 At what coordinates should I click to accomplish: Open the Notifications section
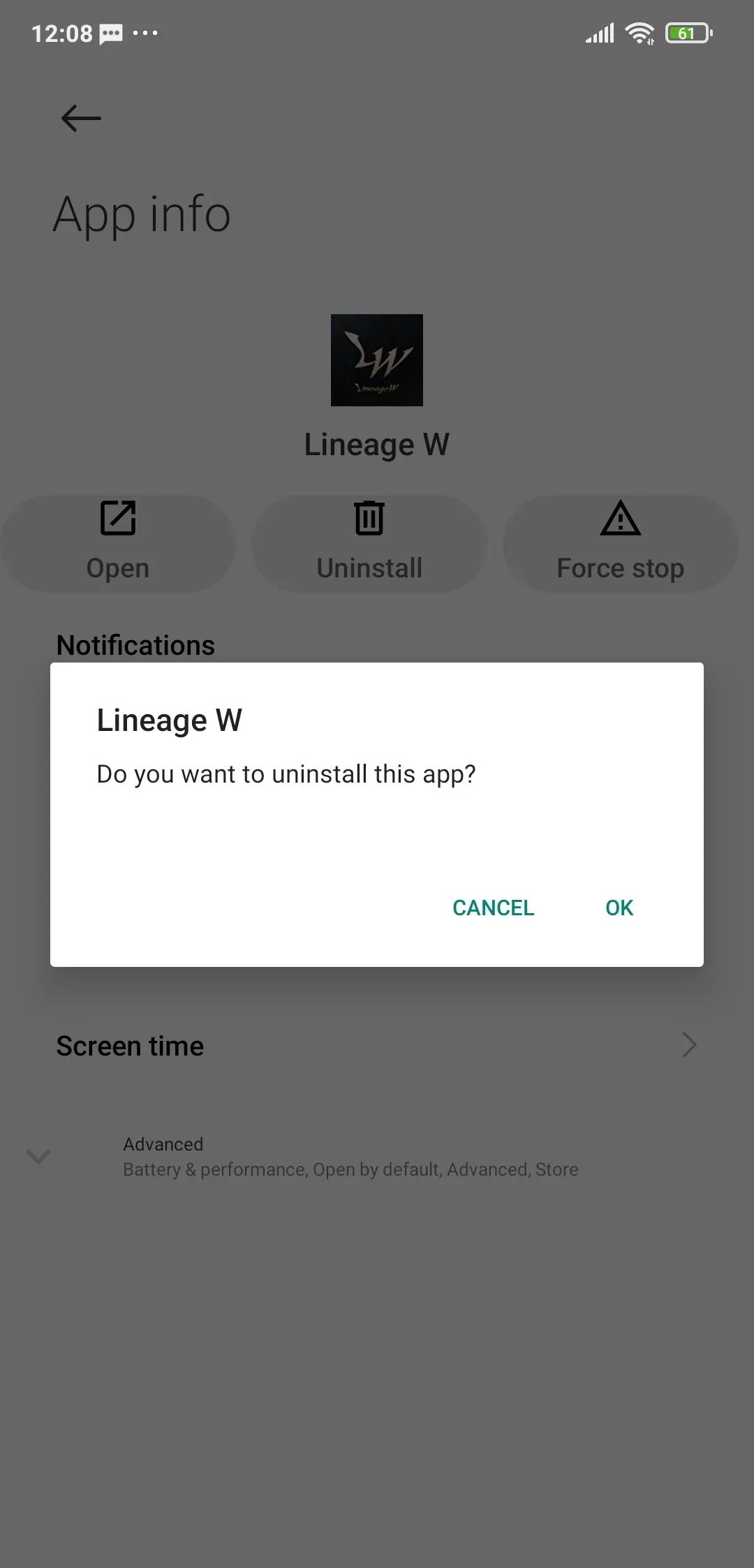(135, 644)
